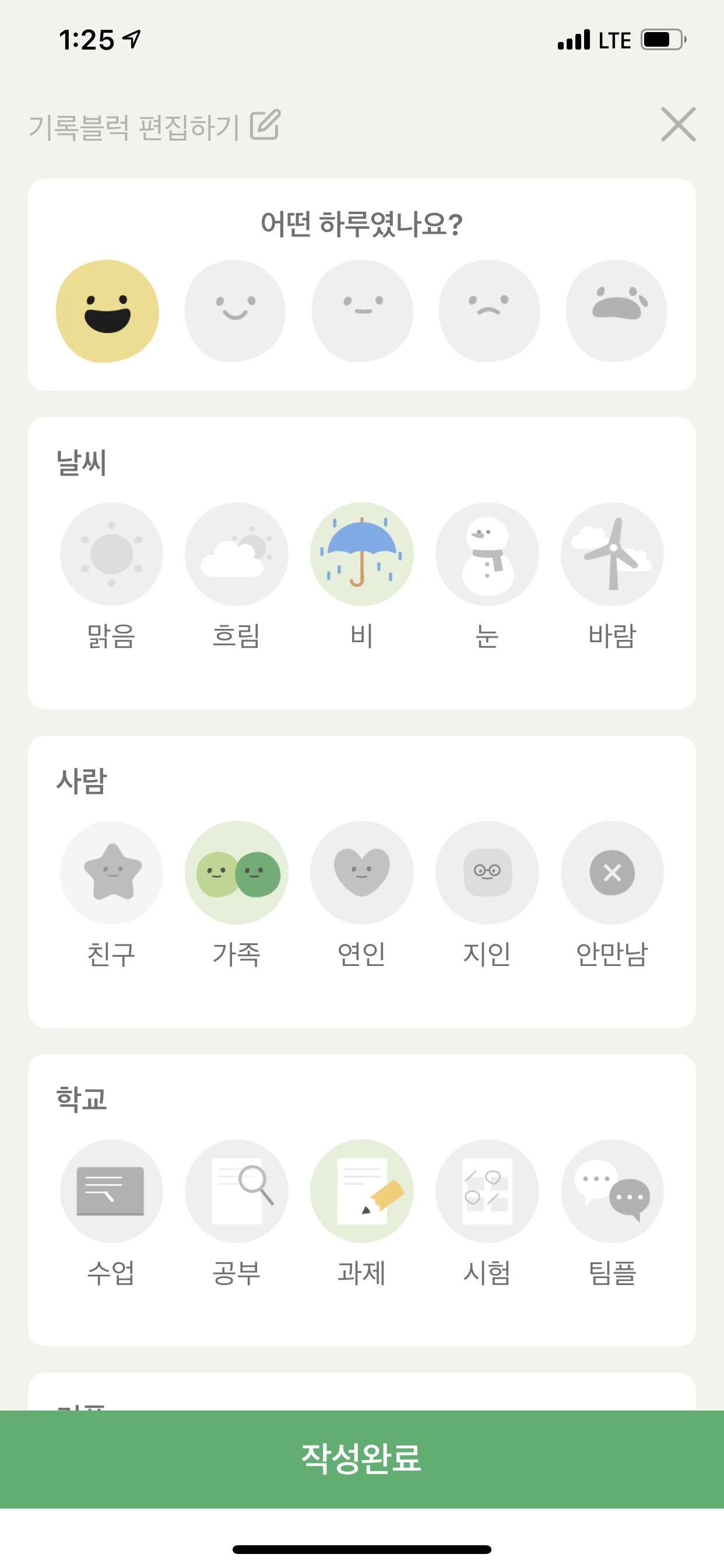
Task: Mark weather as 눈
Action: pos(487,554)
